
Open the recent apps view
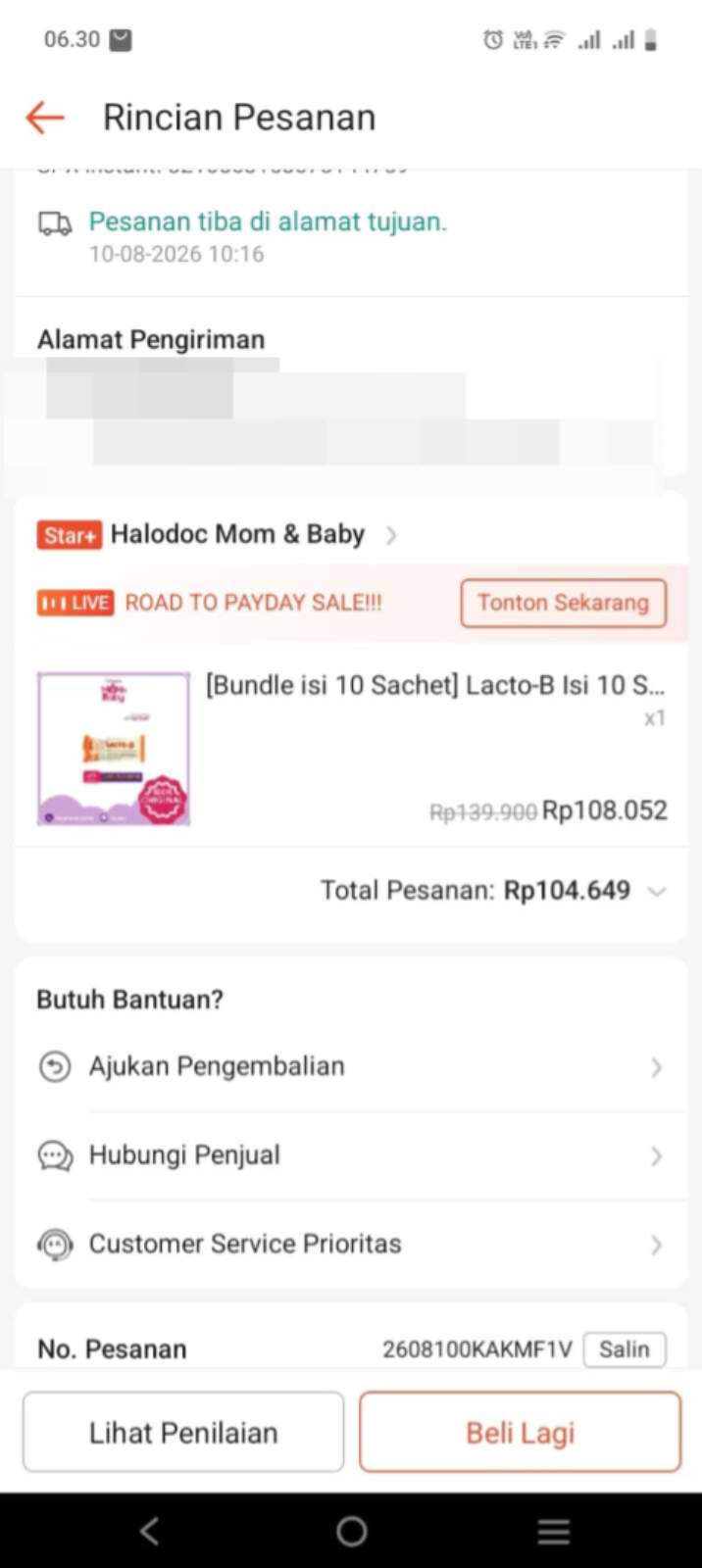[x=554, y=1531]
